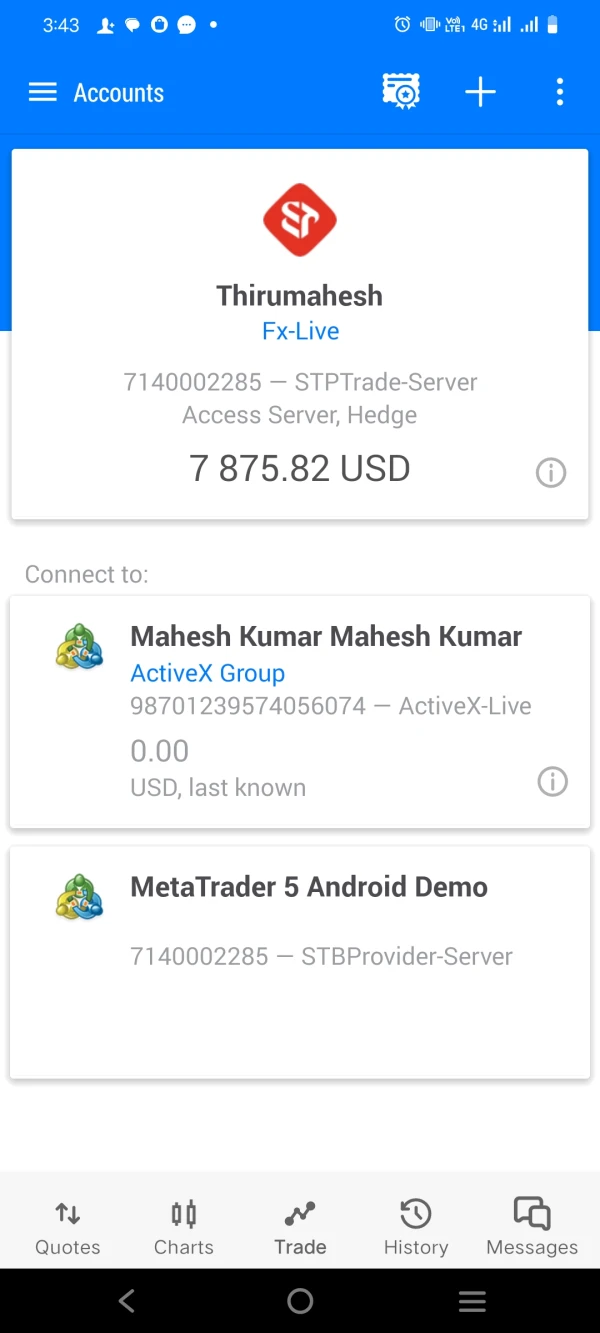Add a new account with plus icon
This screenshot has height=1333, width=600.
tap(480, 92)
